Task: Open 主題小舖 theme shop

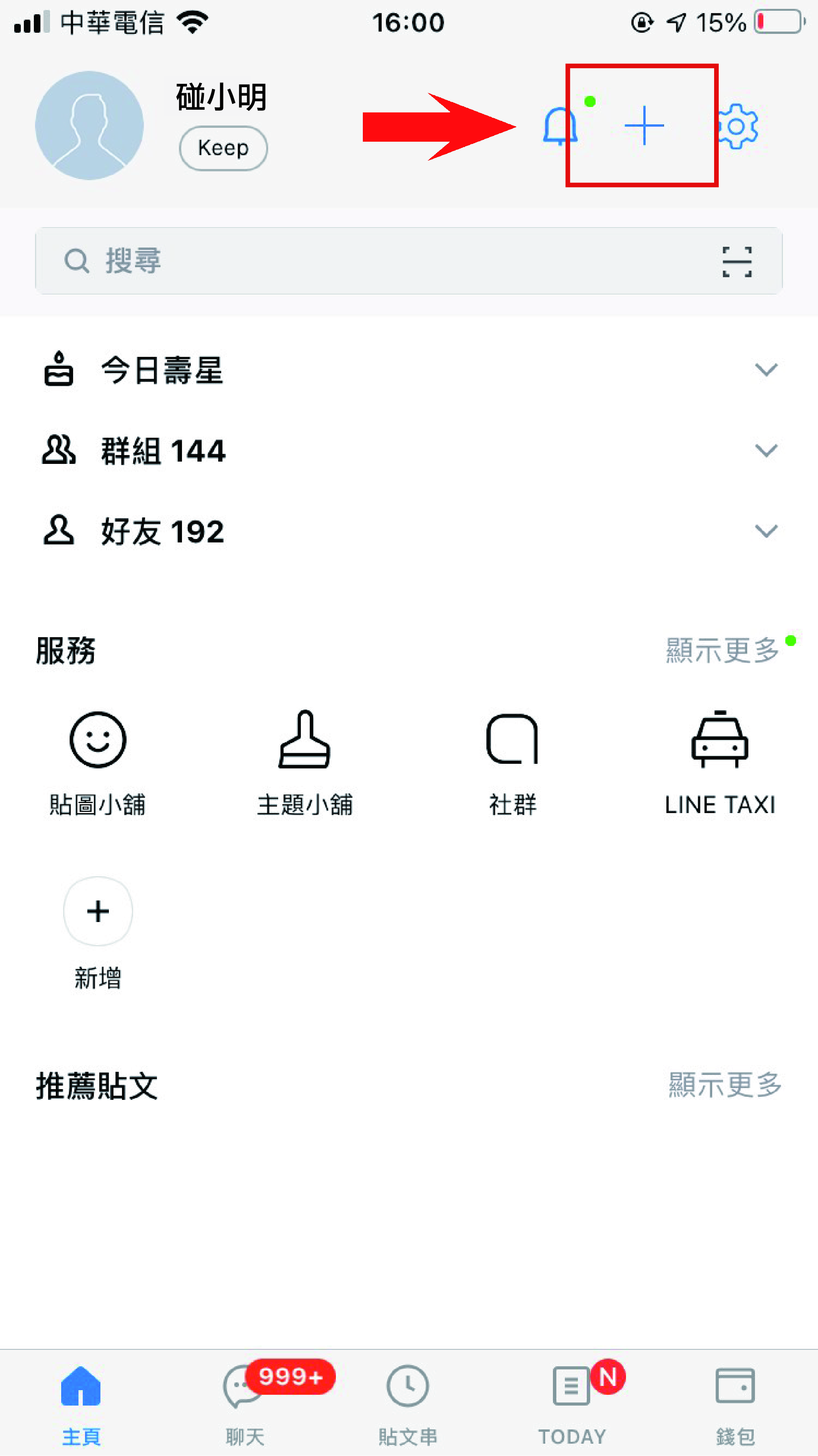Action: pos(304,763)
